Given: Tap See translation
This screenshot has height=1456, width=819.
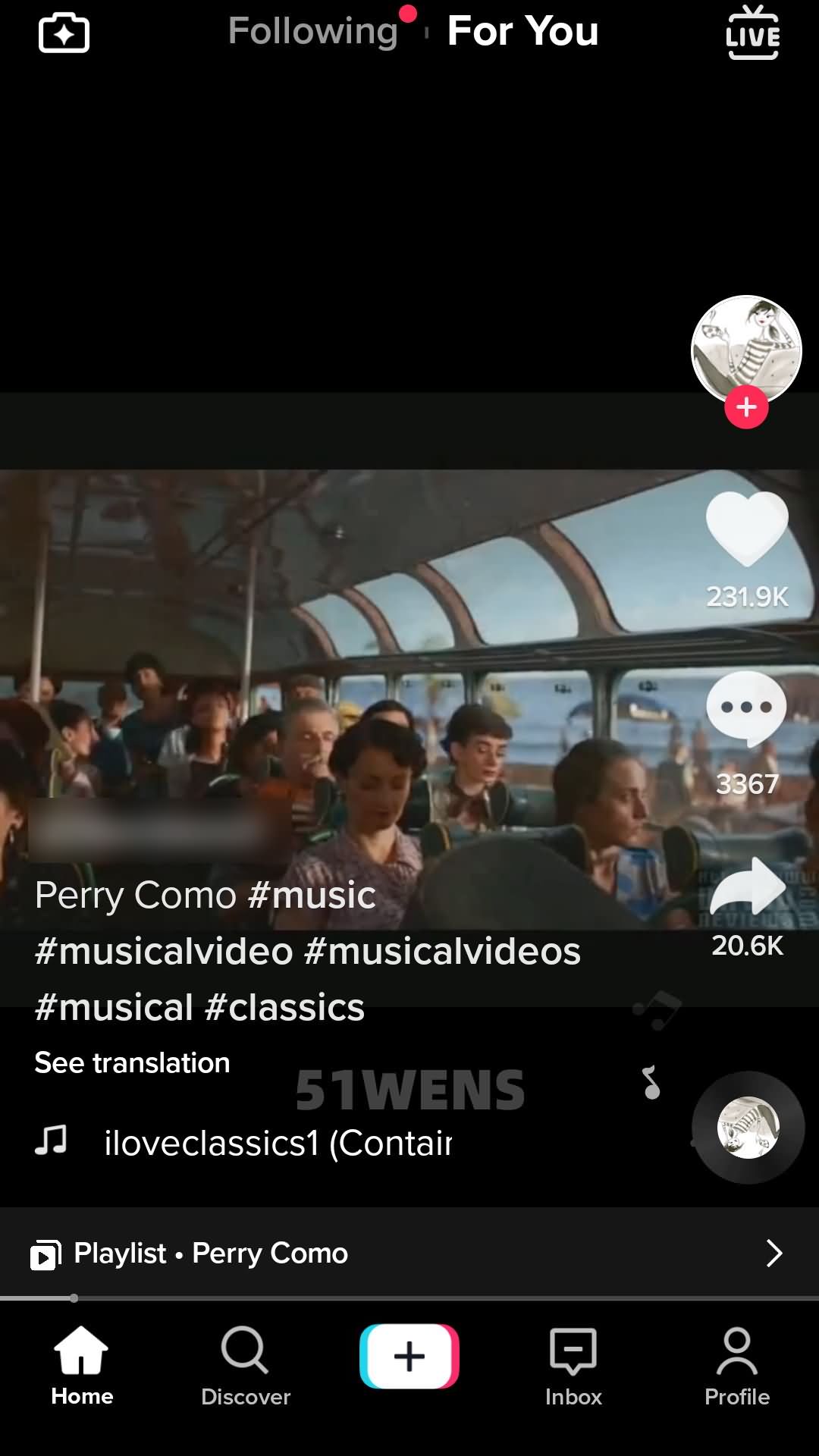Looking at the screenshot, I should click(x=132, y=1063).
